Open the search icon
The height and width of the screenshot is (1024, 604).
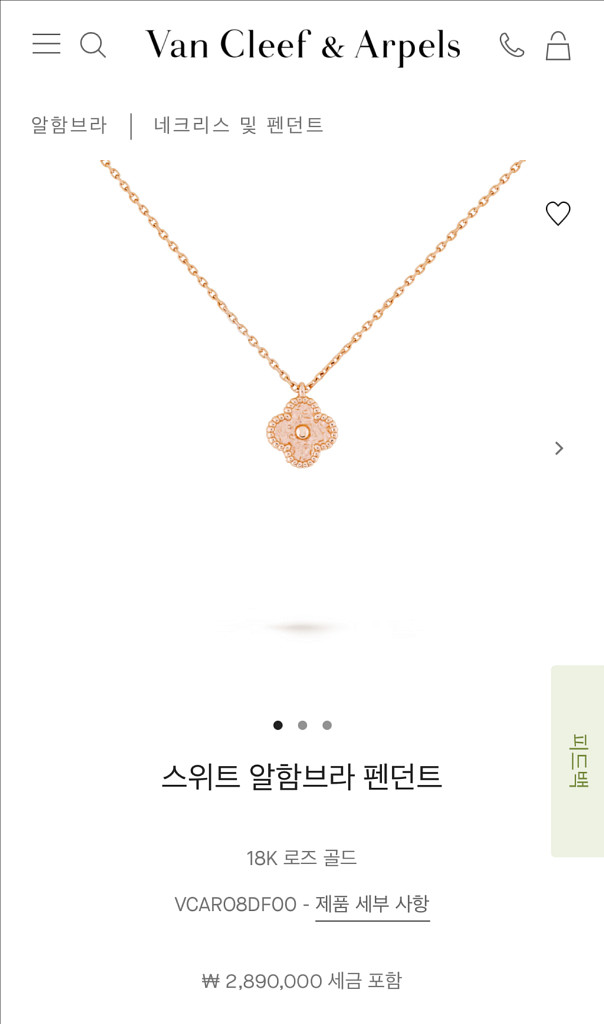pos(93,45)
